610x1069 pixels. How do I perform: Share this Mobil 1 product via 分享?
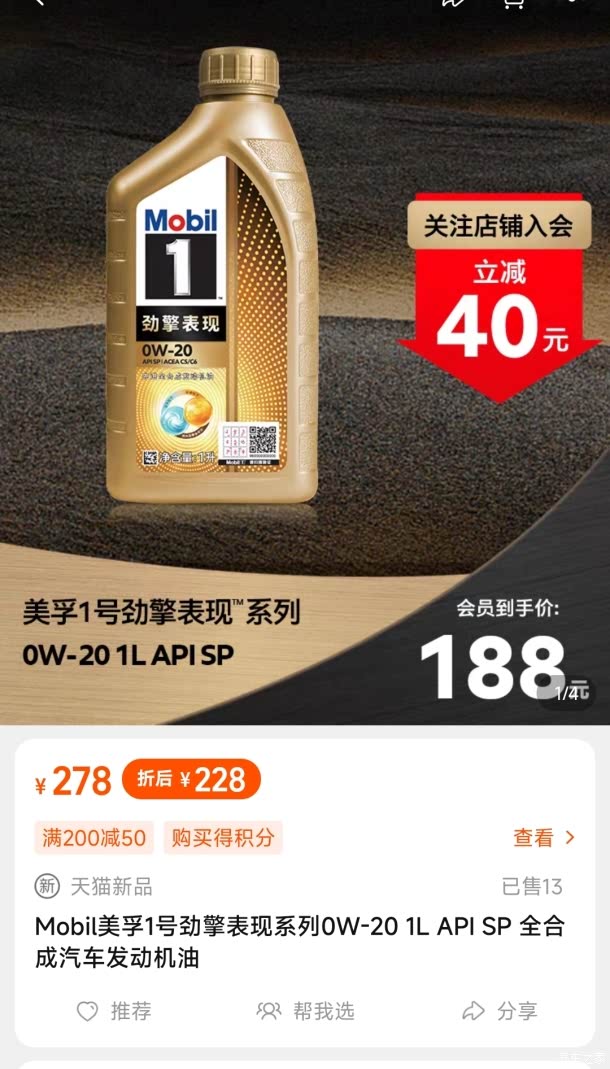(x=500, y=1010)
